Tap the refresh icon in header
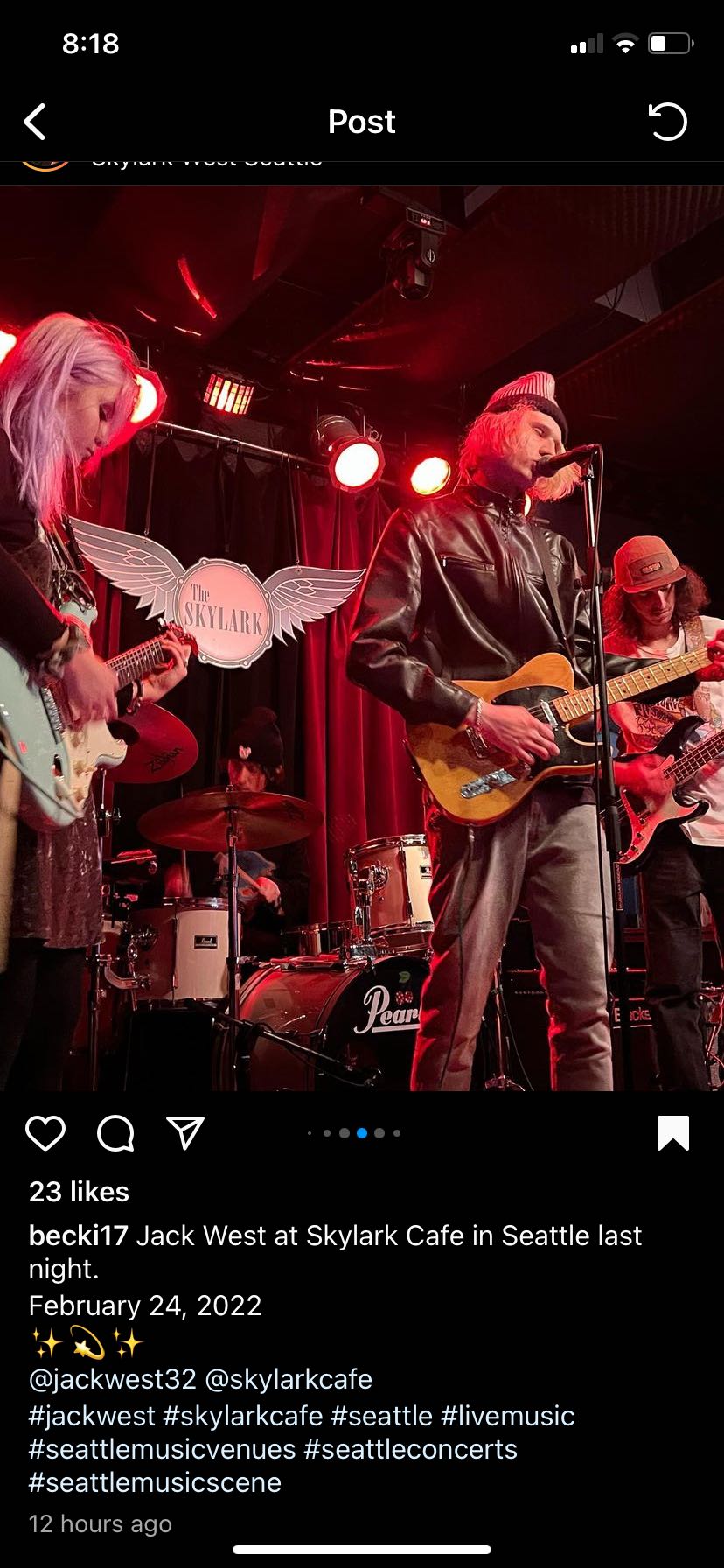Screen dimensions: 724x1568 click(668, 122)
